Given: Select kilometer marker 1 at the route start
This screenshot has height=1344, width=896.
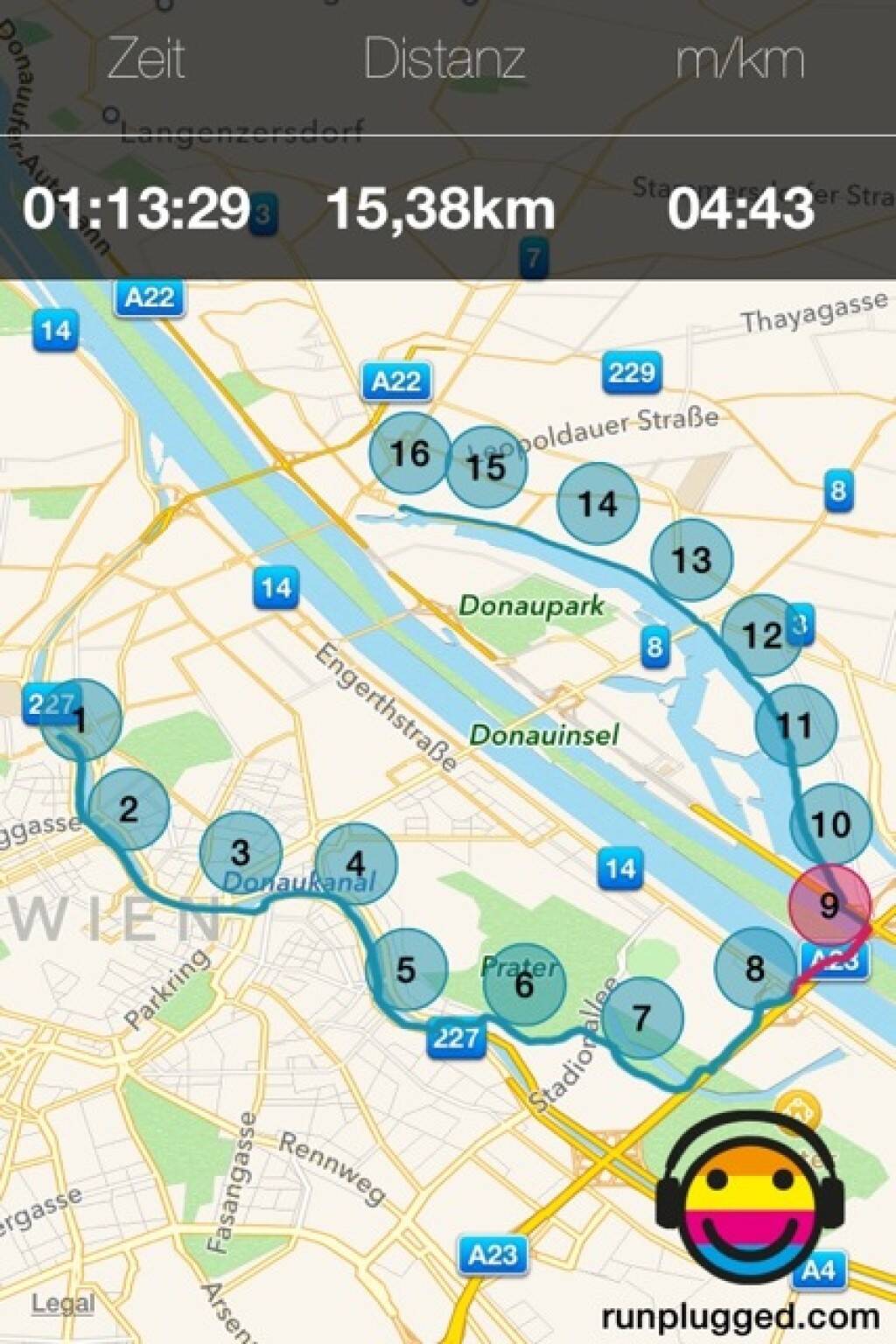Looking at the screenshot, I should click(80, 720).
